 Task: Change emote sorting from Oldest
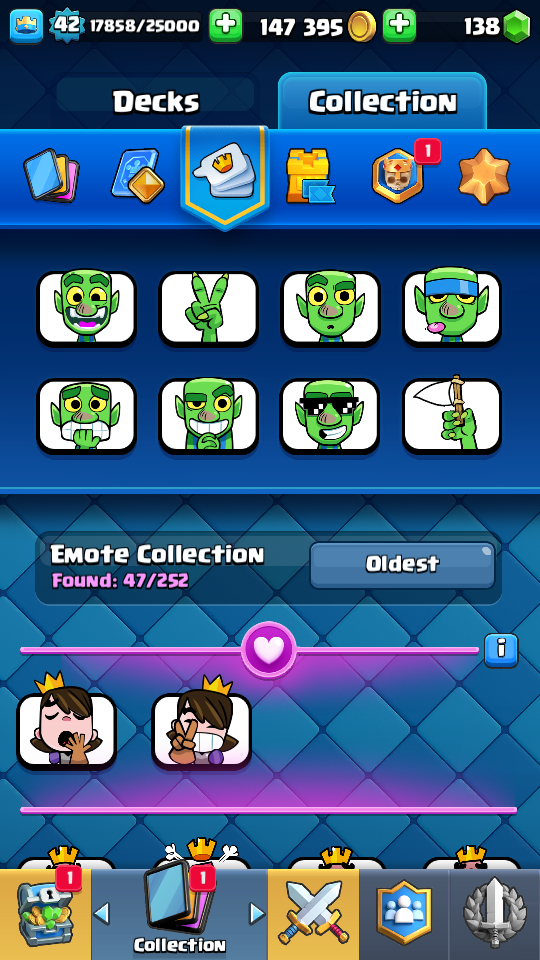[x=402, y=564]
